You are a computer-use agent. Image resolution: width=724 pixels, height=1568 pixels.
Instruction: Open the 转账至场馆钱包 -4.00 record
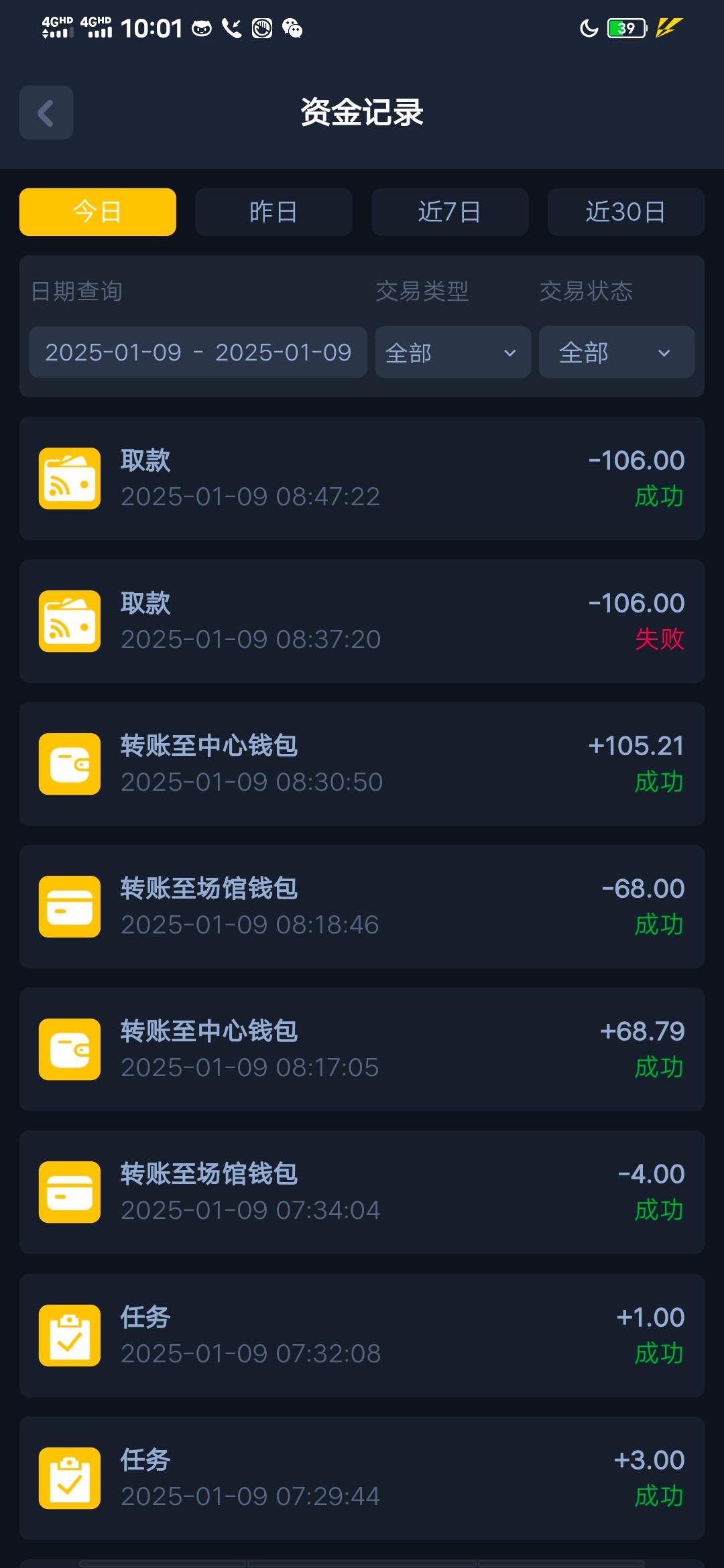[x=362, y=1192]
